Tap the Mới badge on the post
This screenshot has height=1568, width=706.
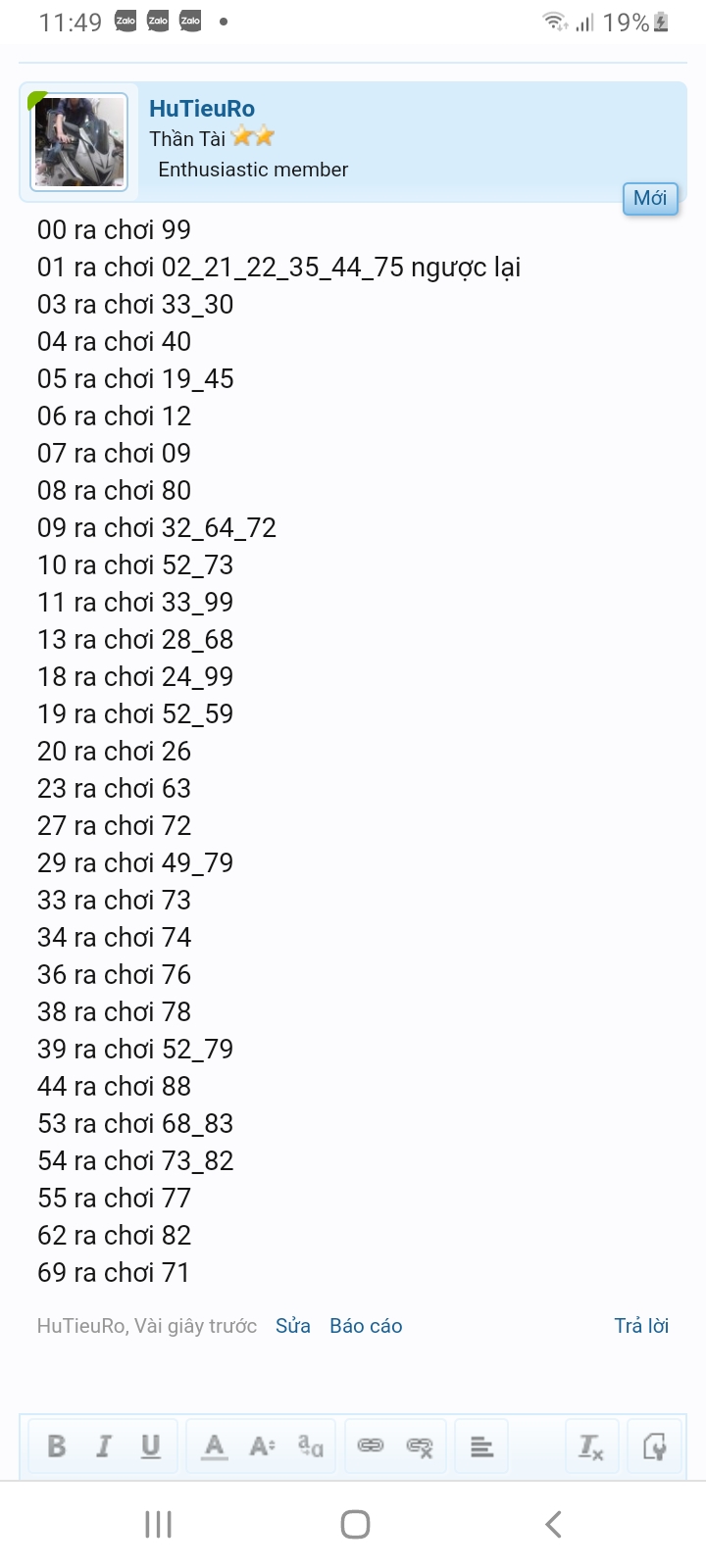click(x=649, y=198)
